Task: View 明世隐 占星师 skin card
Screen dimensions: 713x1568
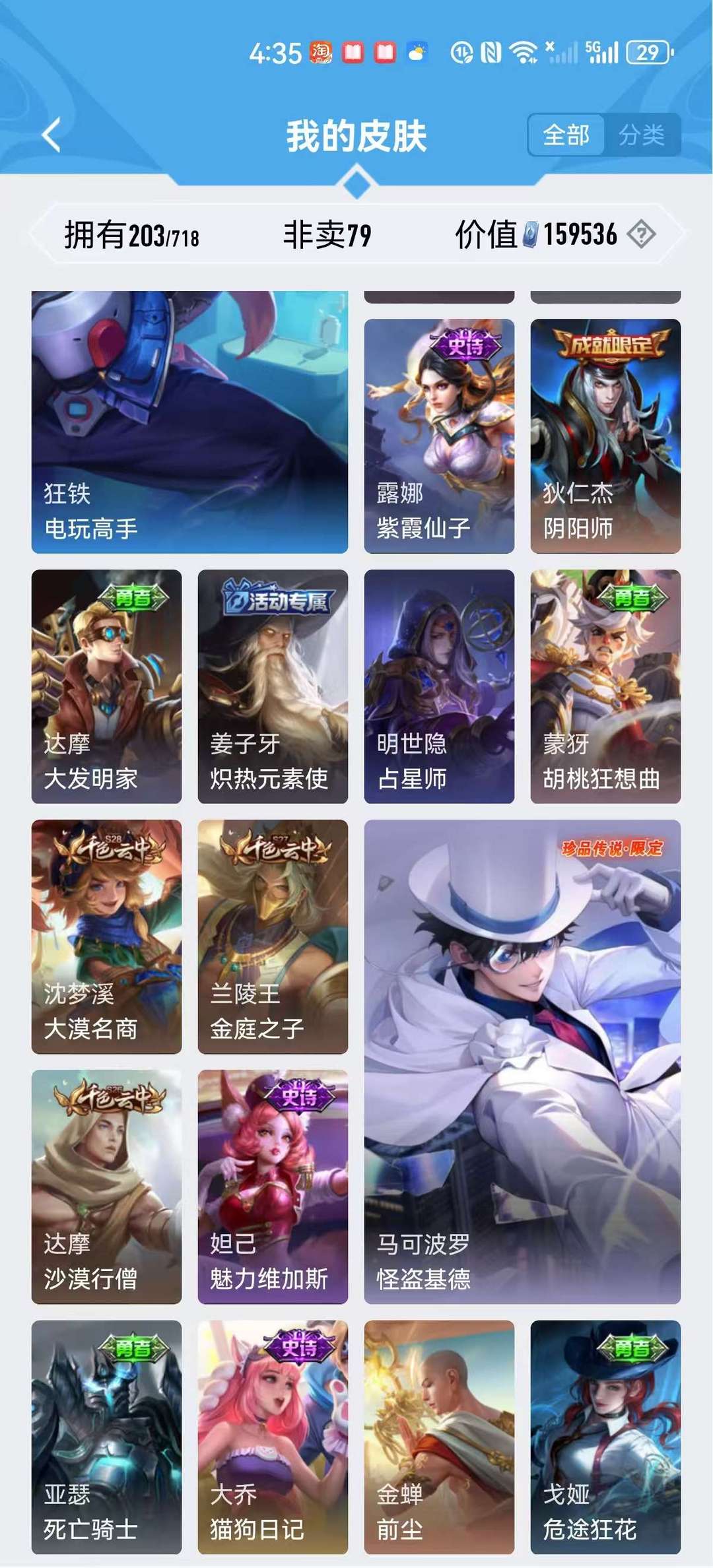Action: pos(439,686)
